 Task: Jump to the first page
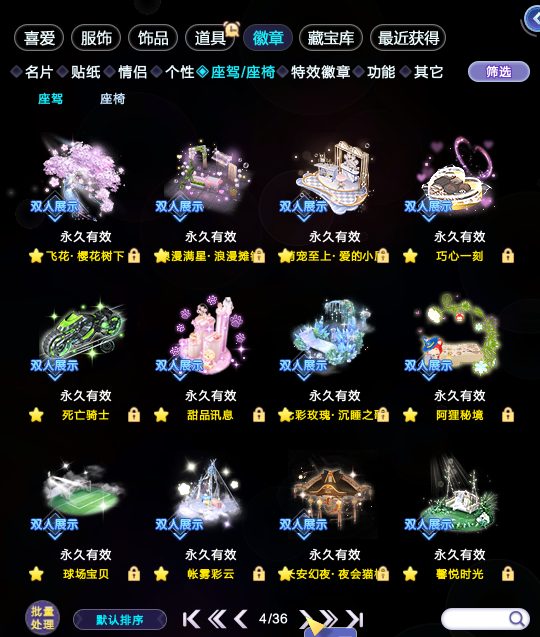coord(191,619)
